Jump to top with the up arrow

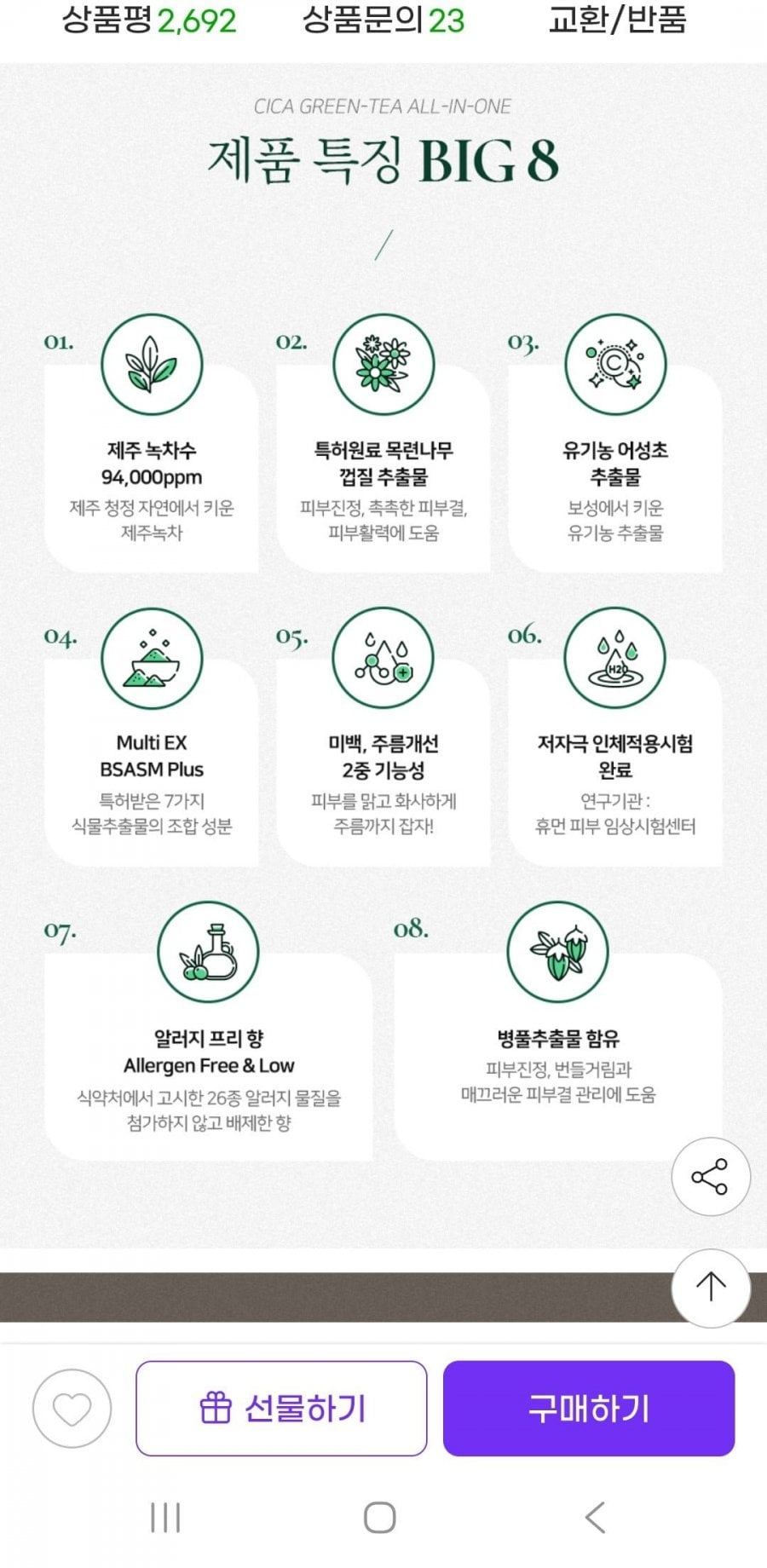[x=711, y=1288]
